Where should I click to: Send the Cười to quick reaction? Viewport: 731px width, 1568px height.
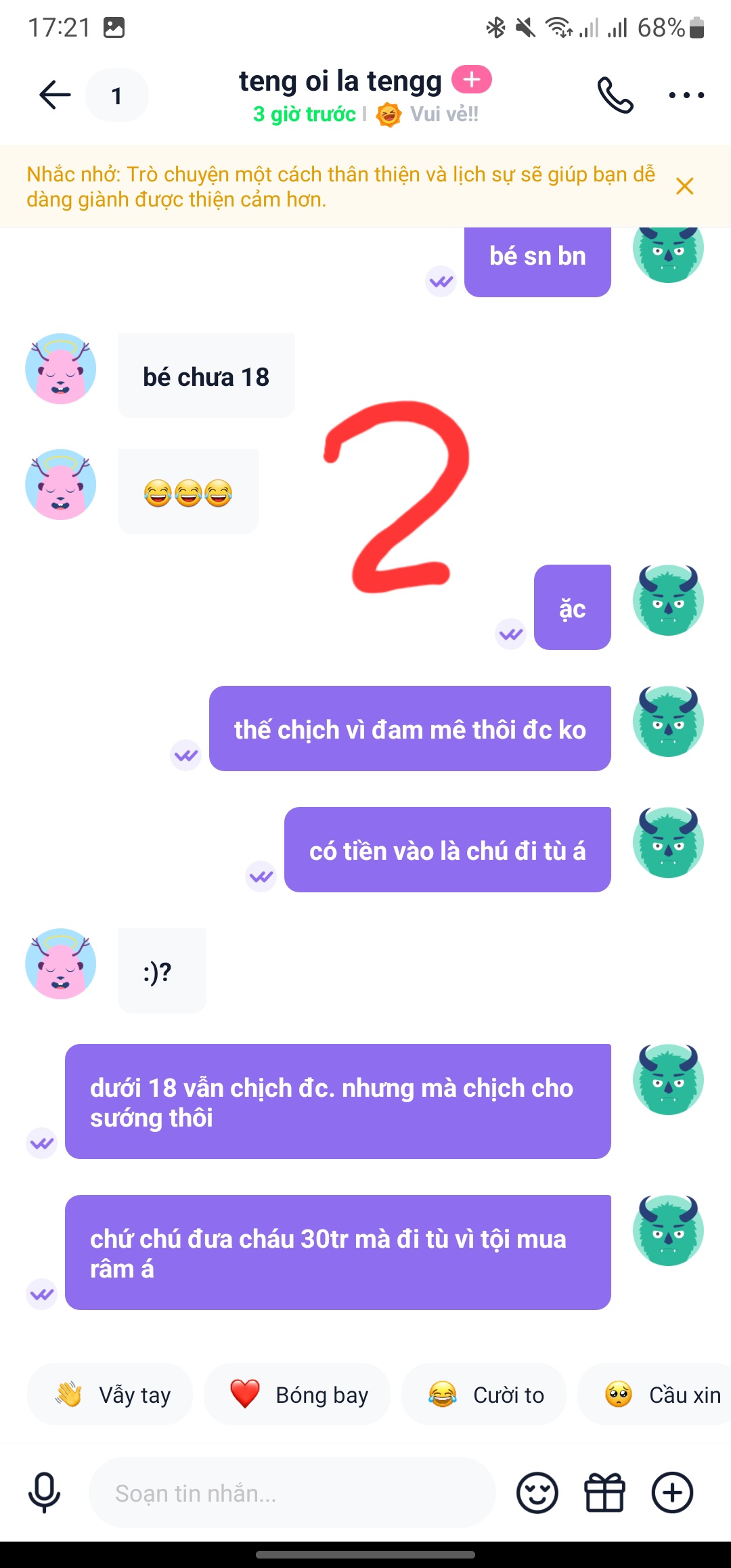(484, 1395)
